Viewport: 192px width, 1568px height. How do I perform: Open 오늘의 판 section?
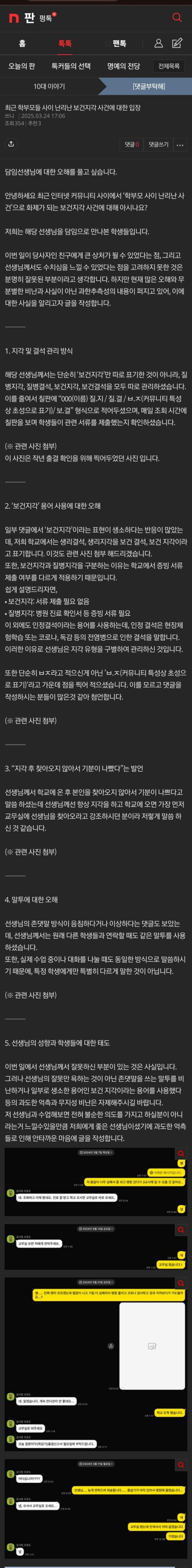(21, 66)
